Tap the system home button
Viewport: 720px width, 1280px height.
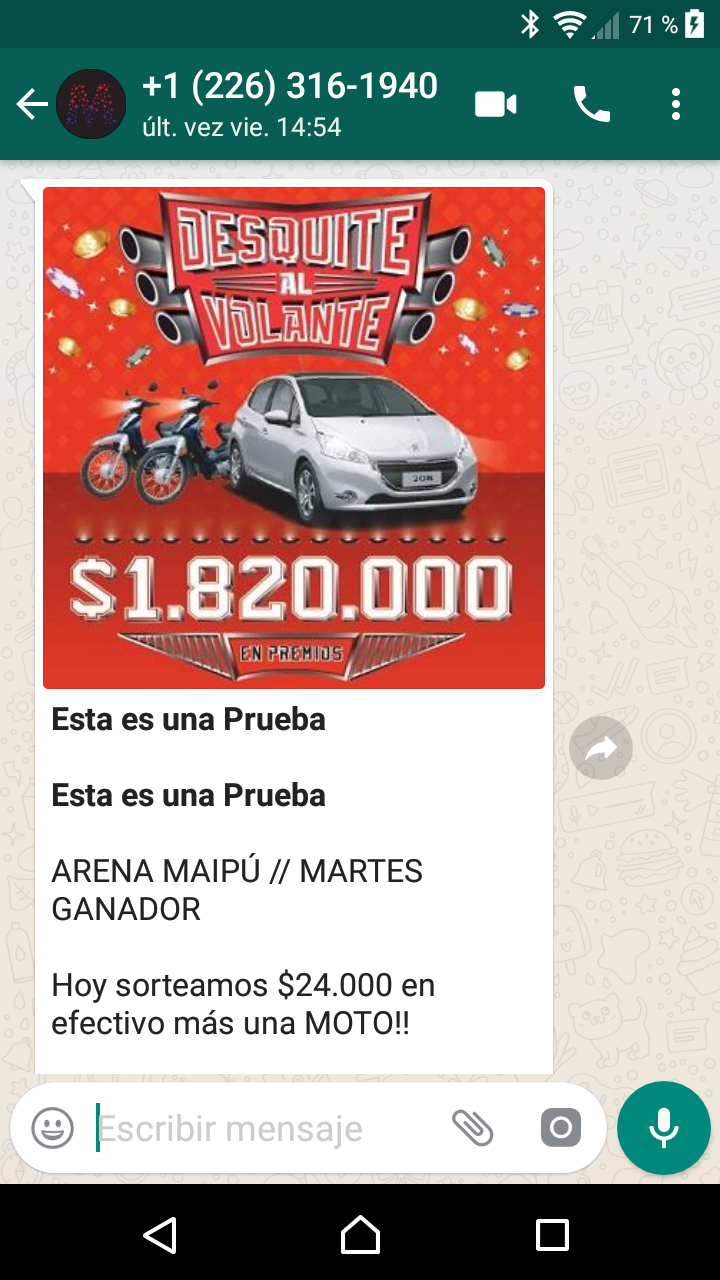[360, 1234]
